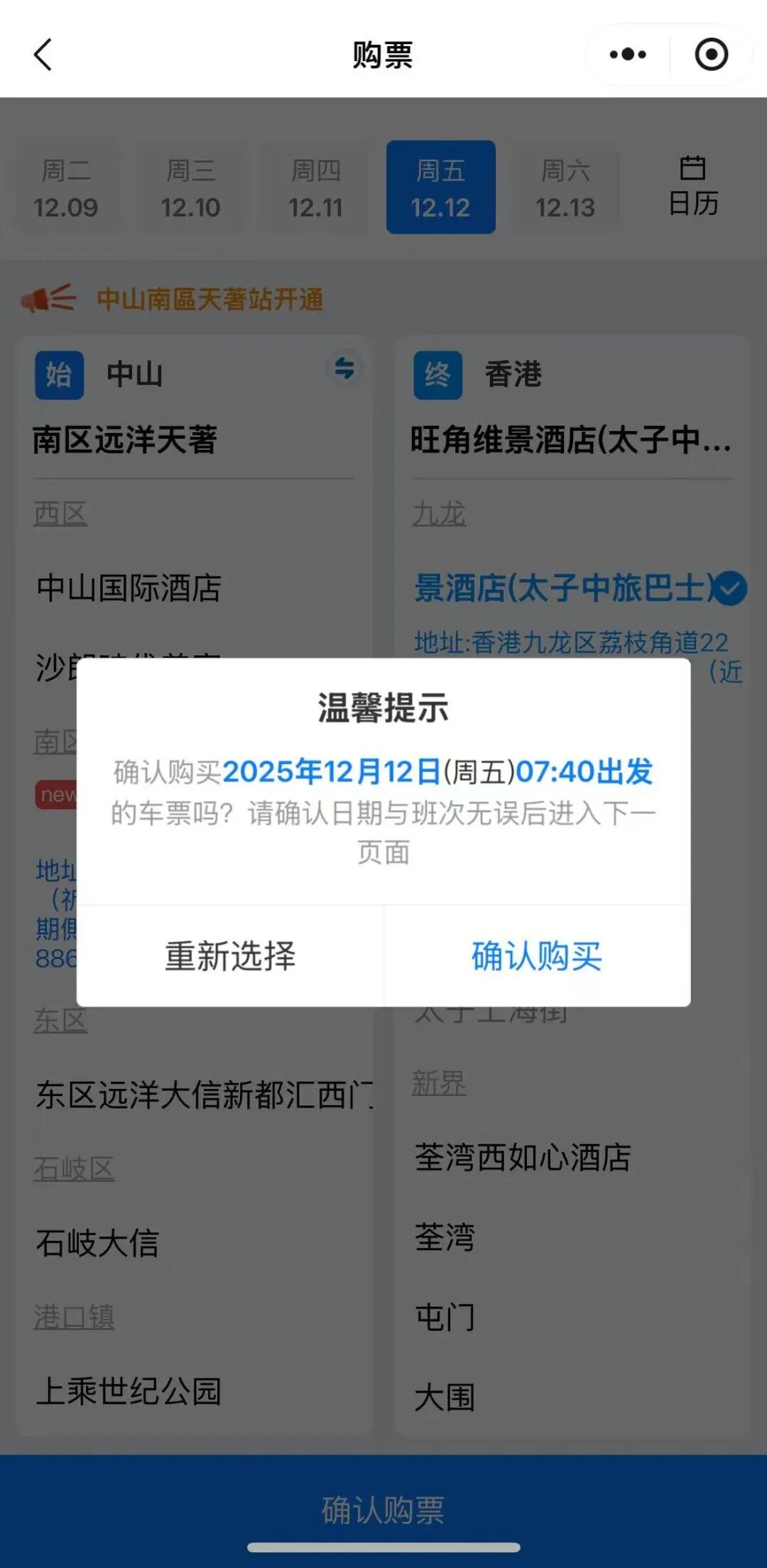
Task: Select 石岐大信 as the departure station
Action: (96, 1244)
